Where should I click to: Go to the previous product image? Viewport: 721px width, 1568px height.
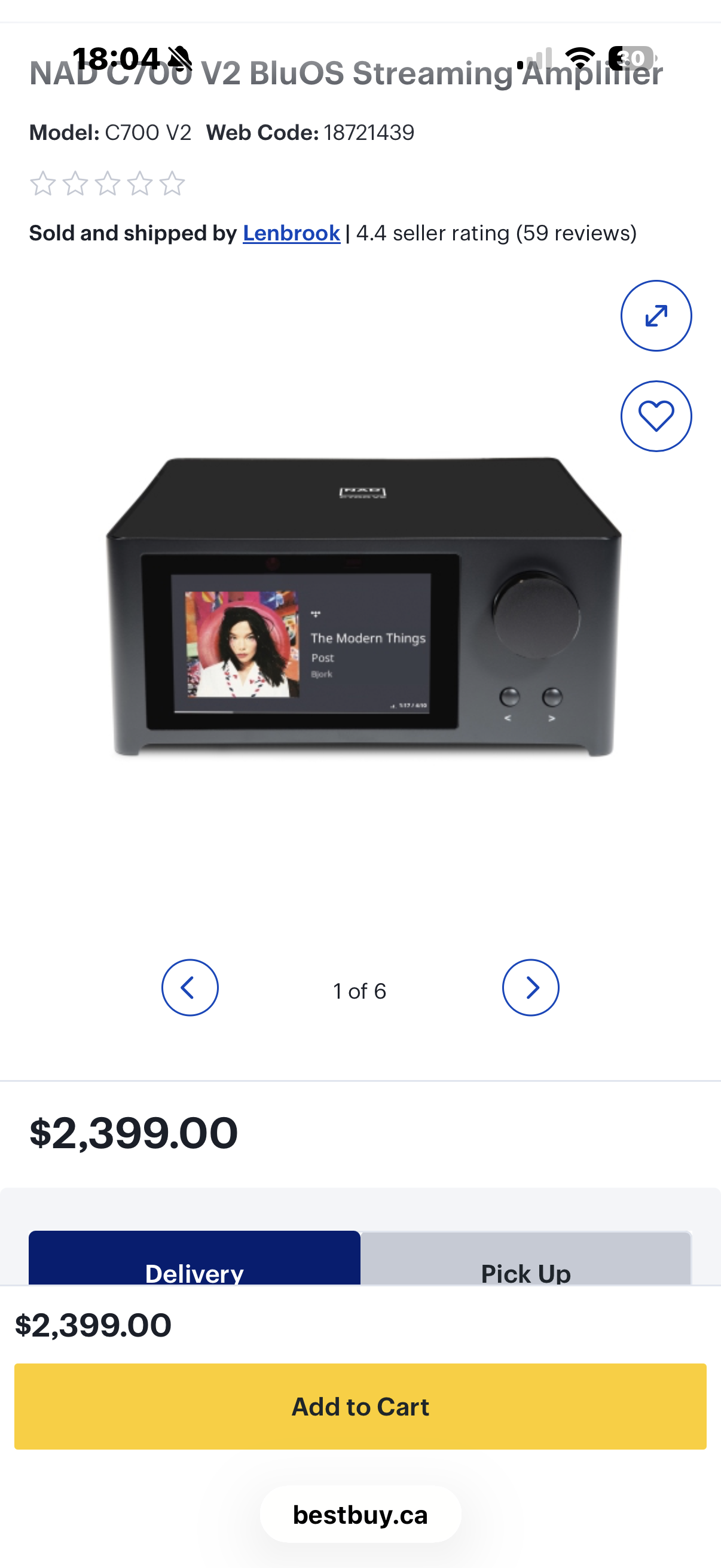190,987
